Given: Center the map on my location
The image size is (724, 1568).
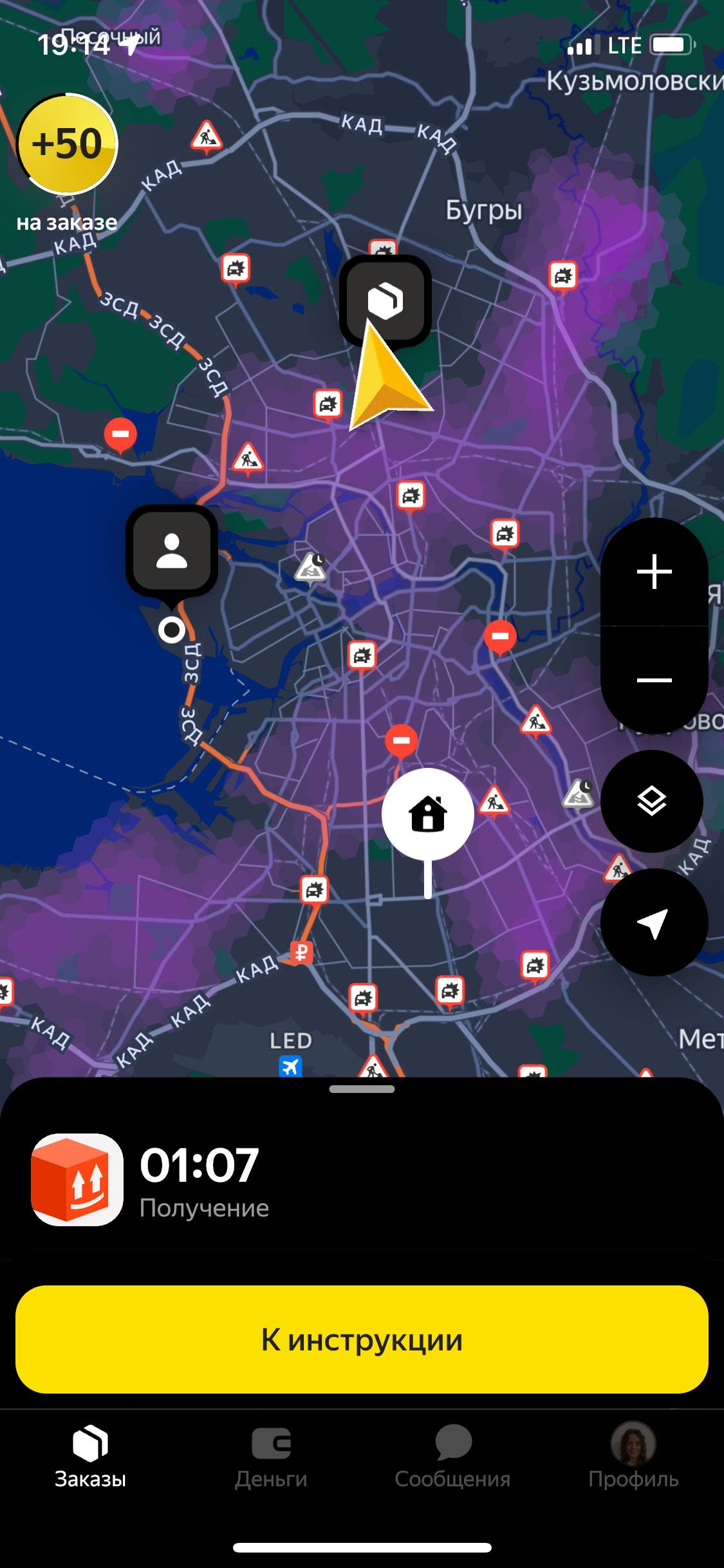Looking at the screenshot, I should click(653, 922).
